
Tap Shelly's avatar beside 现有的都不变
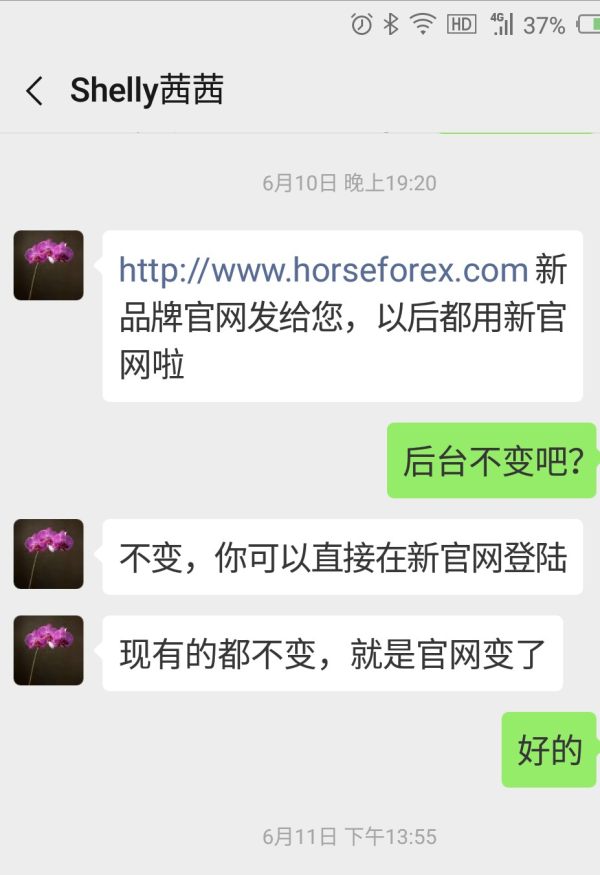[x=48, y=650]
